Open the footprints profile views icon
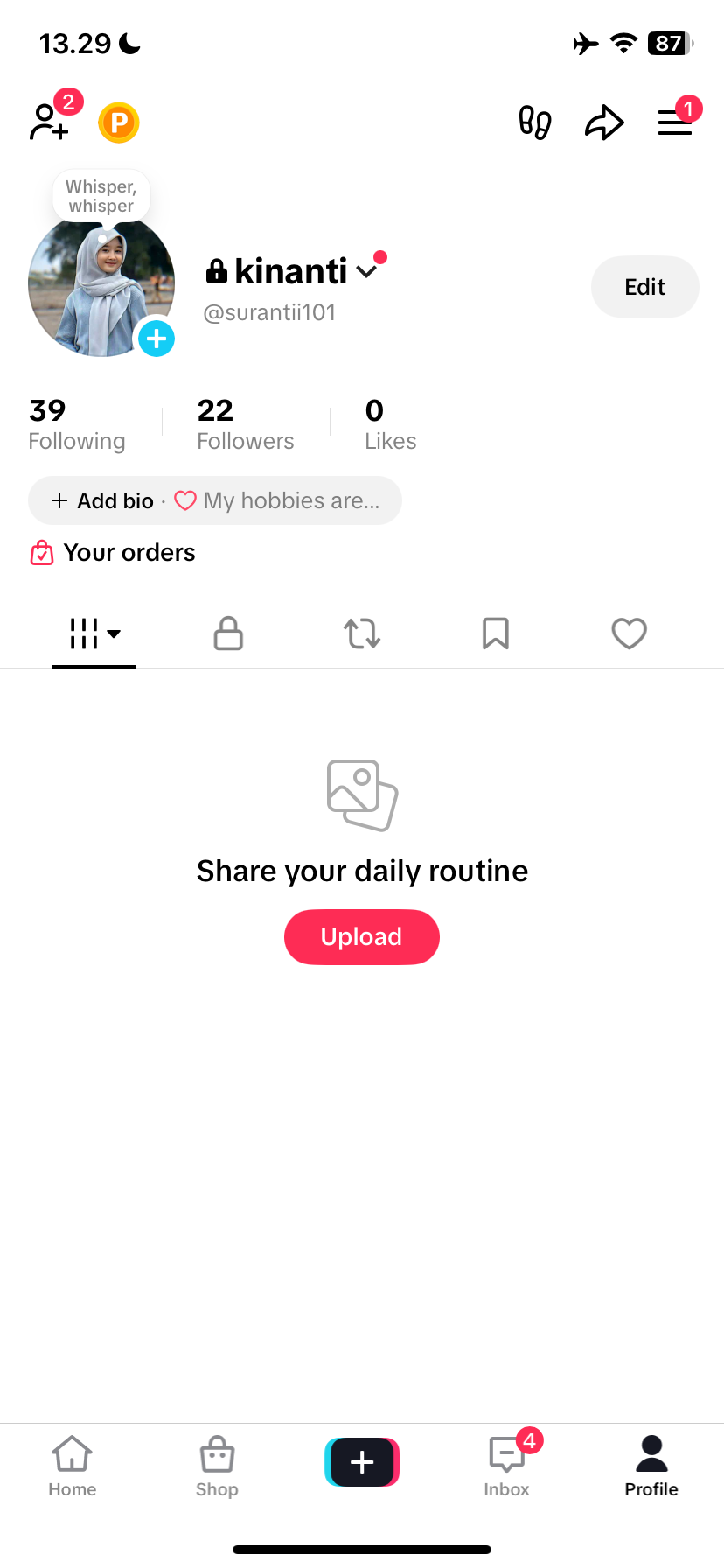 coord(534,122)
